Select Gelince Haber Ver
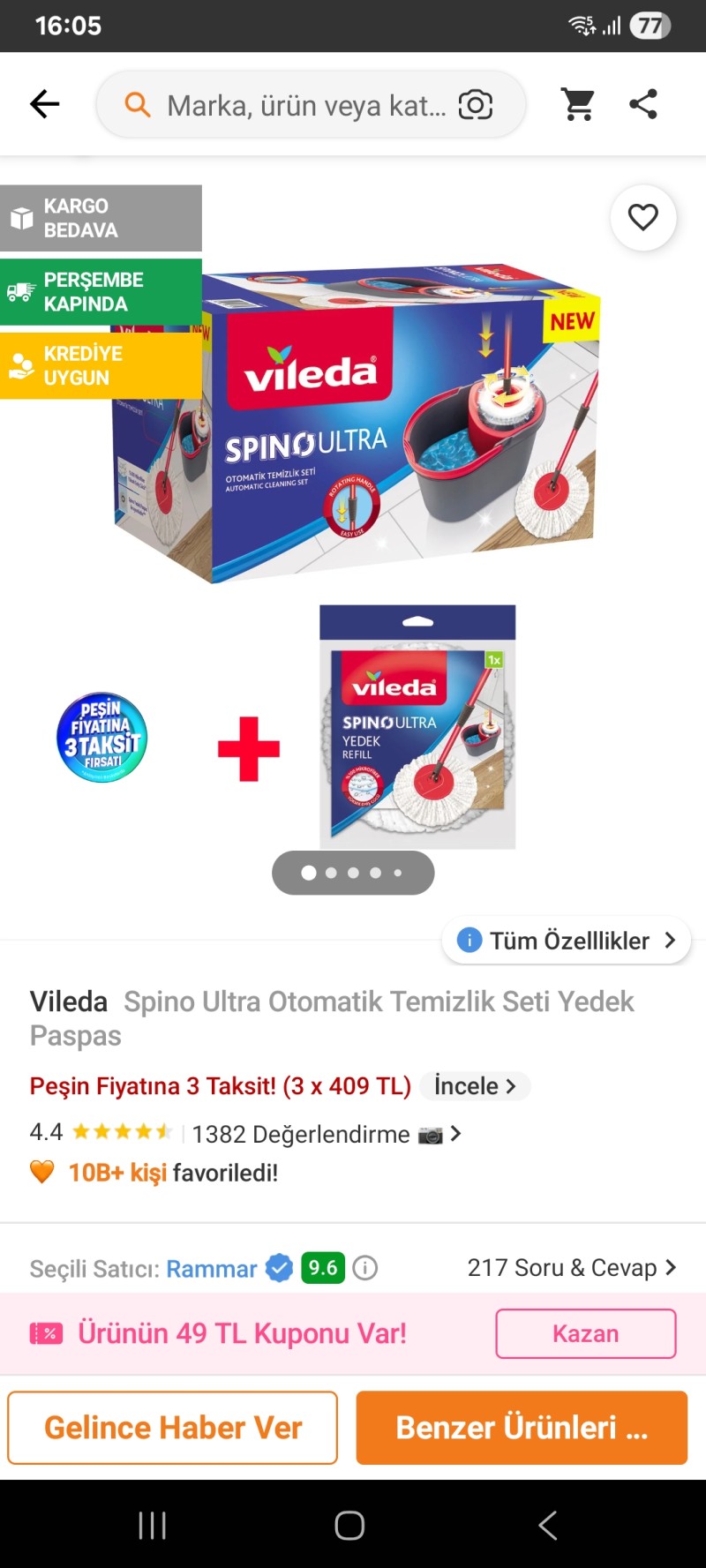Viewport: 706px width, 1568px height. point(173,1428)
